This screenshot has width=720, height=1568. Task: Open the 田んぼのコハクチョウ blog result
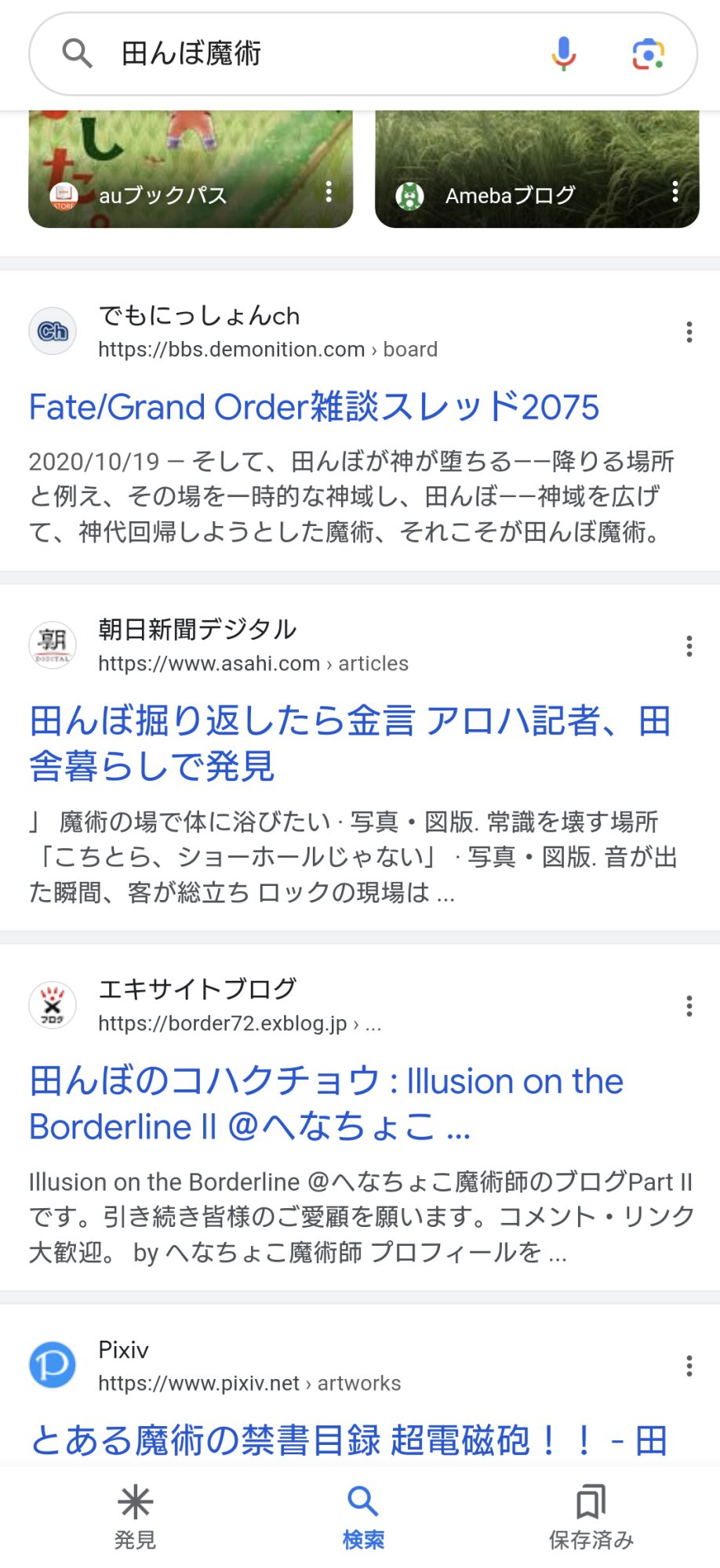(x=325, y=1104)
